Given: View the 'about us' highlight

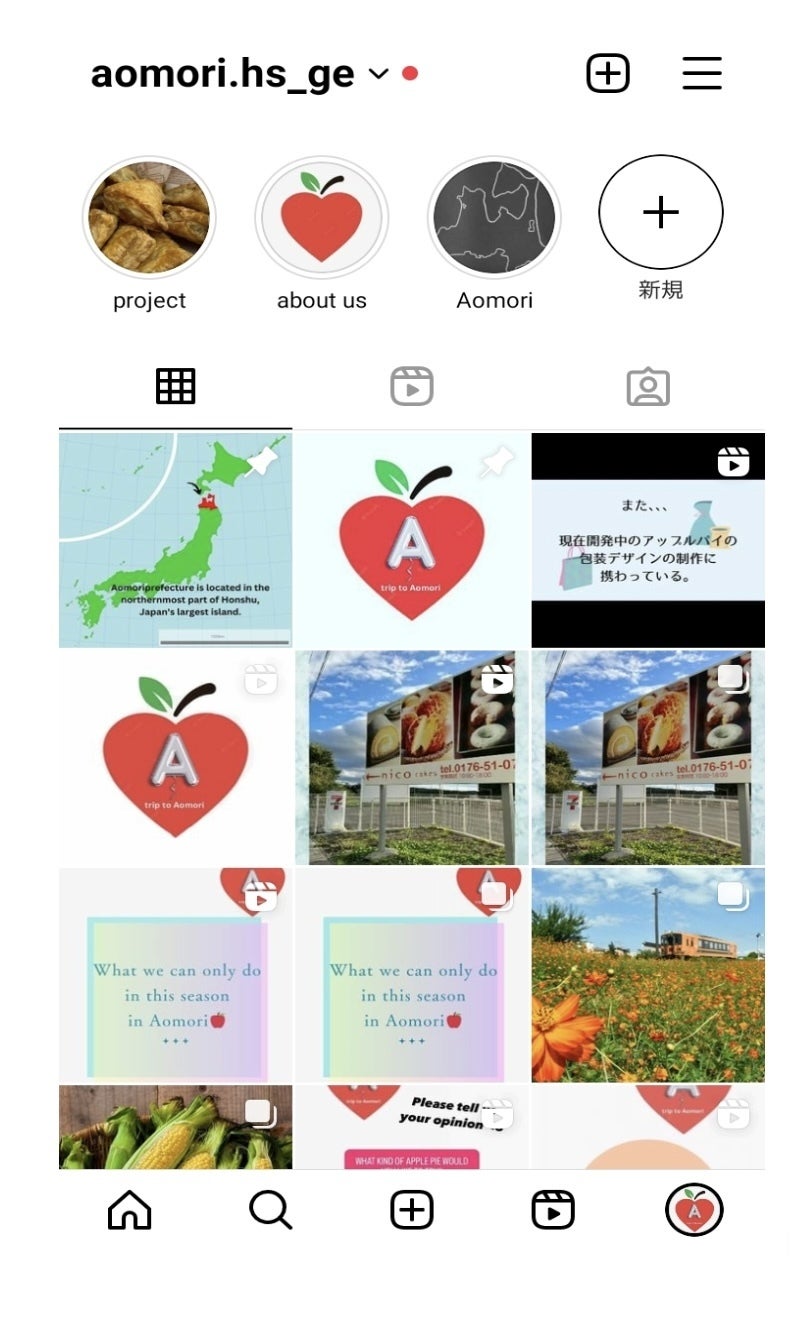Looking at the screenshot, I should pyautogui.click(x=321, y=217).
